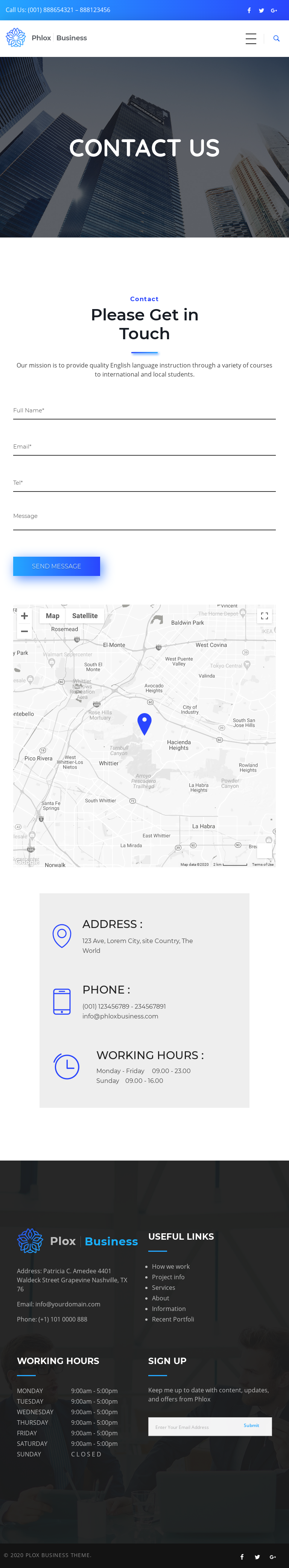Switch map to Satellite view
Viewport: 289px width, 1568px height.
84,616
